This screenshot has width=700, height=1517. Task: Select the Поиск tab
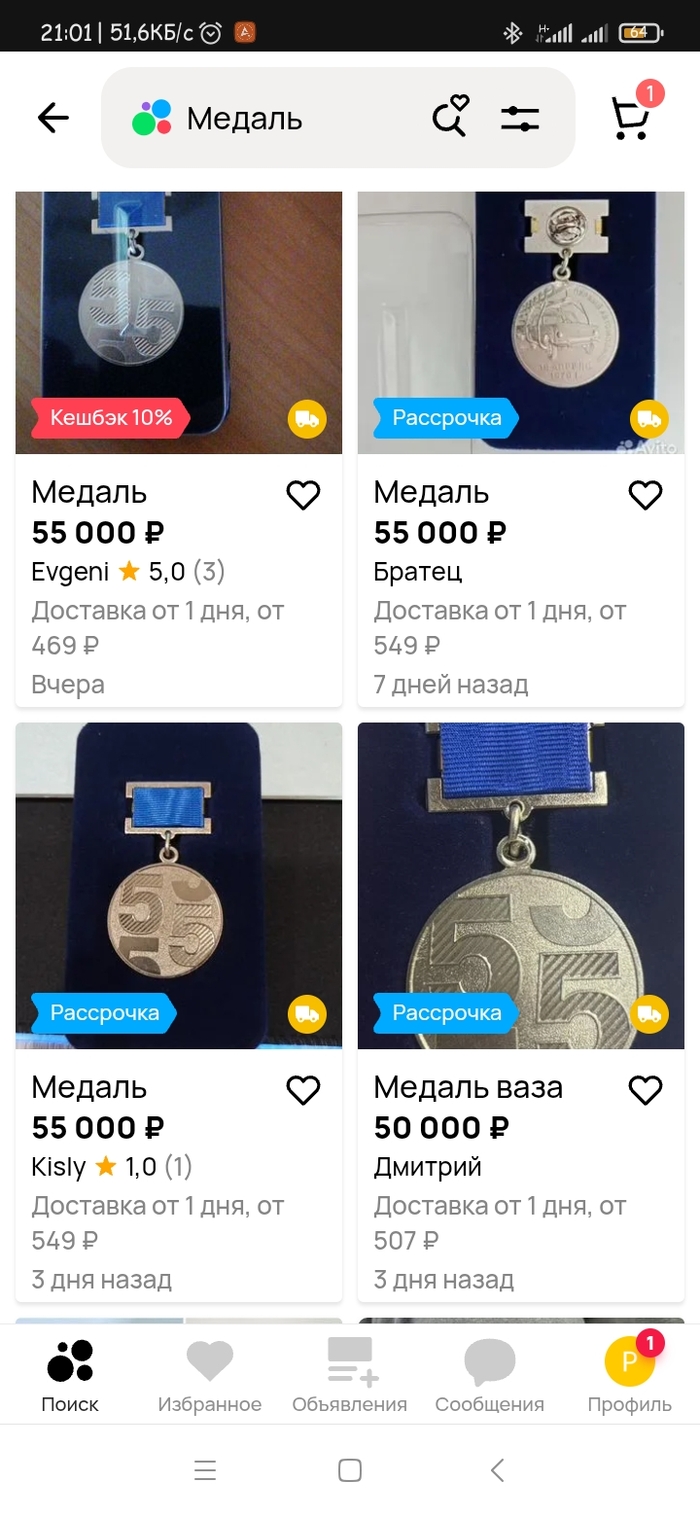point(70,1376)
